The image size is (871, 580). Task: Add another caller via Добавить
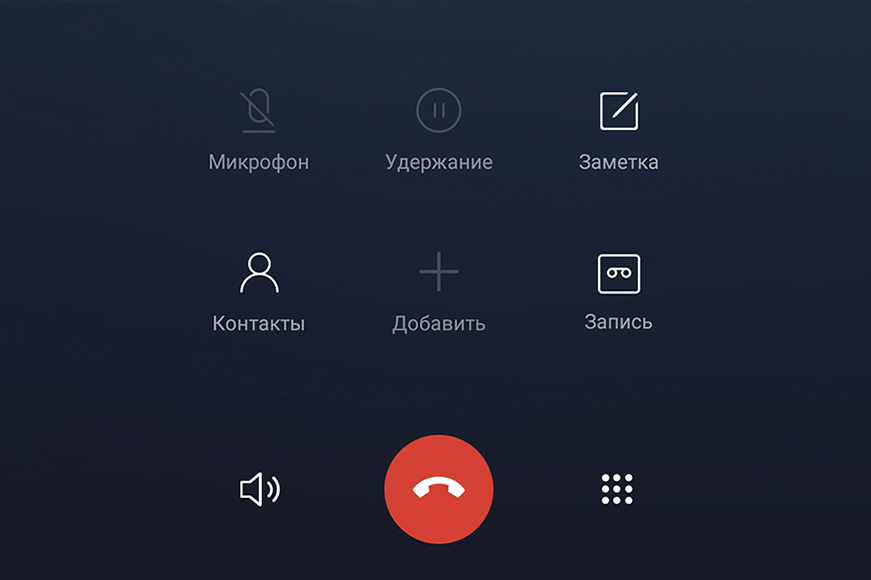tap(438, 273)
